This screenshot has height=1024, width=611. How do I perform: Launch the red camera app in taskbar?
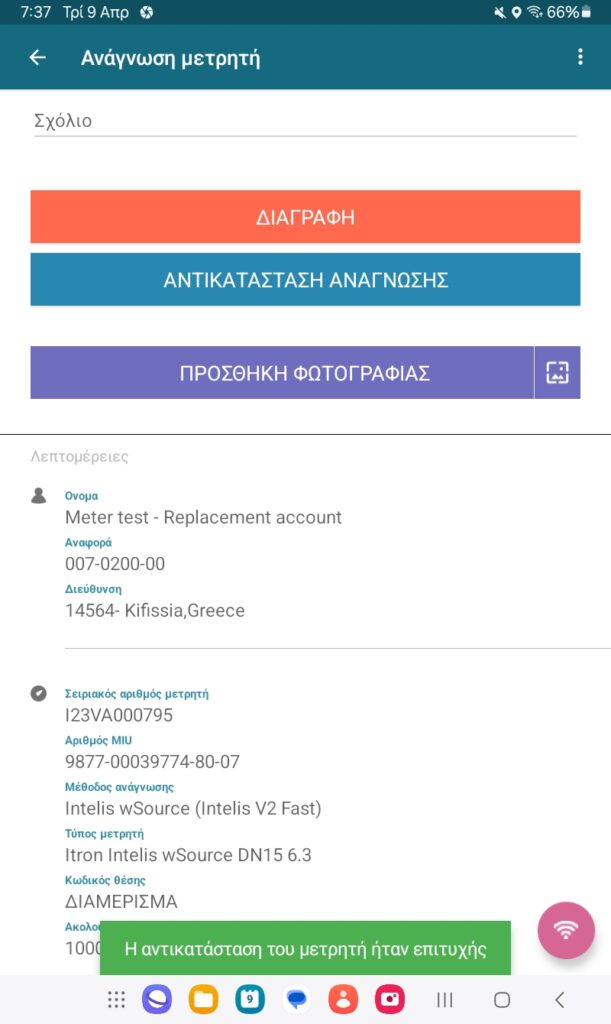pyautogui.click(x=389, y=999)
